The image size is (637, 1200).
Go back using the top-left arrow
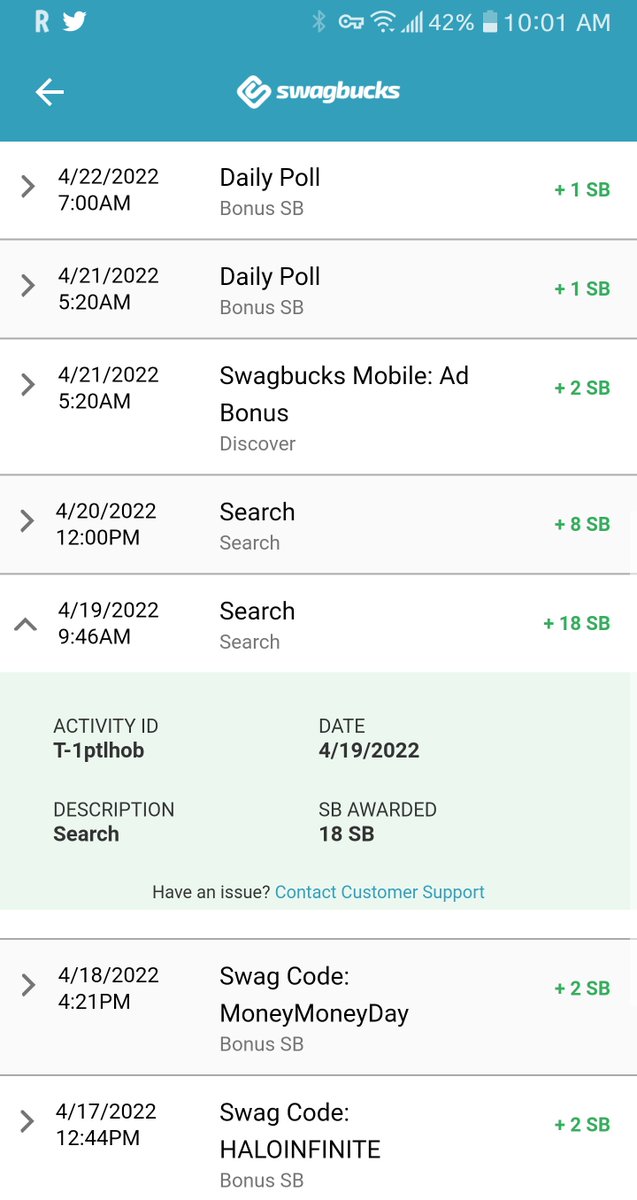click(49, 92)
